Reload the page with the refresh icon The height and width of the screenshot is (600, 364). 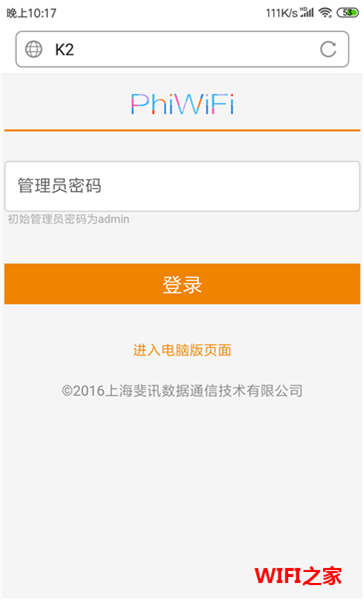pyautogui.click(x=328, y=49)
